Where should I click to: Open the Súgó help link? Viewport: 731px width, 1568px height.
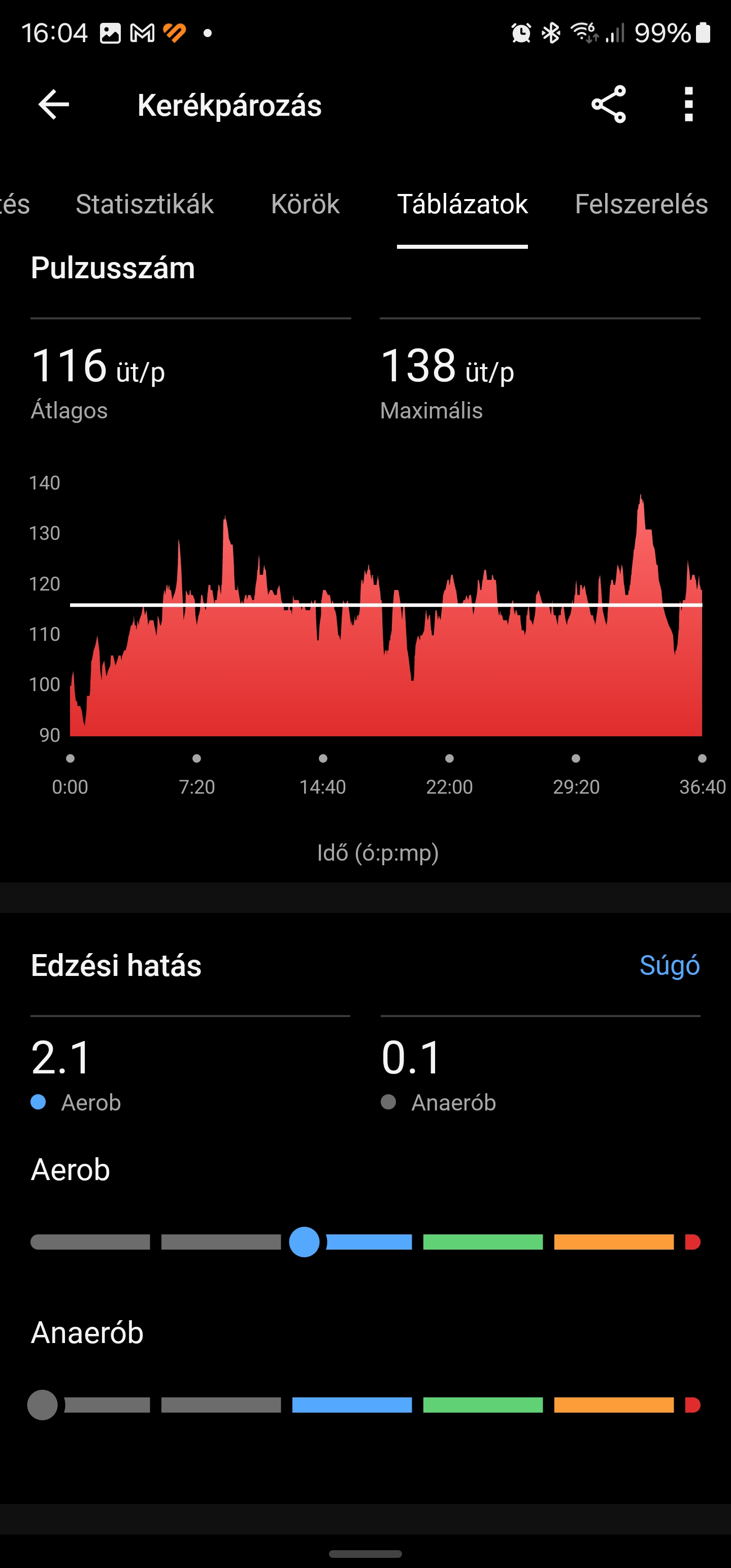[x=670, y=966]
